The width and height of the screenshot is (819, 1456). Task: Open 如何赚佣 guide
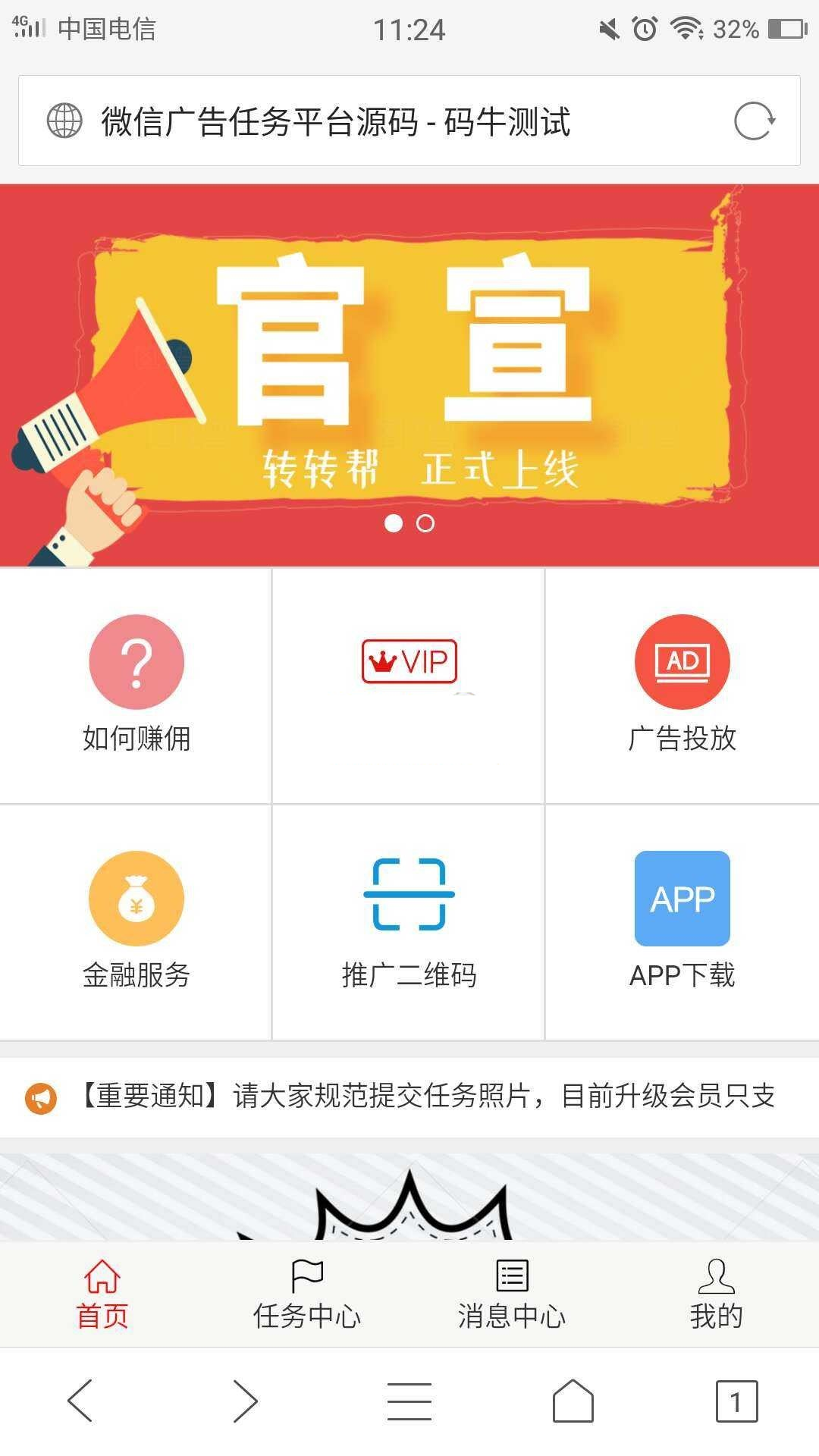tap(136, 684)
